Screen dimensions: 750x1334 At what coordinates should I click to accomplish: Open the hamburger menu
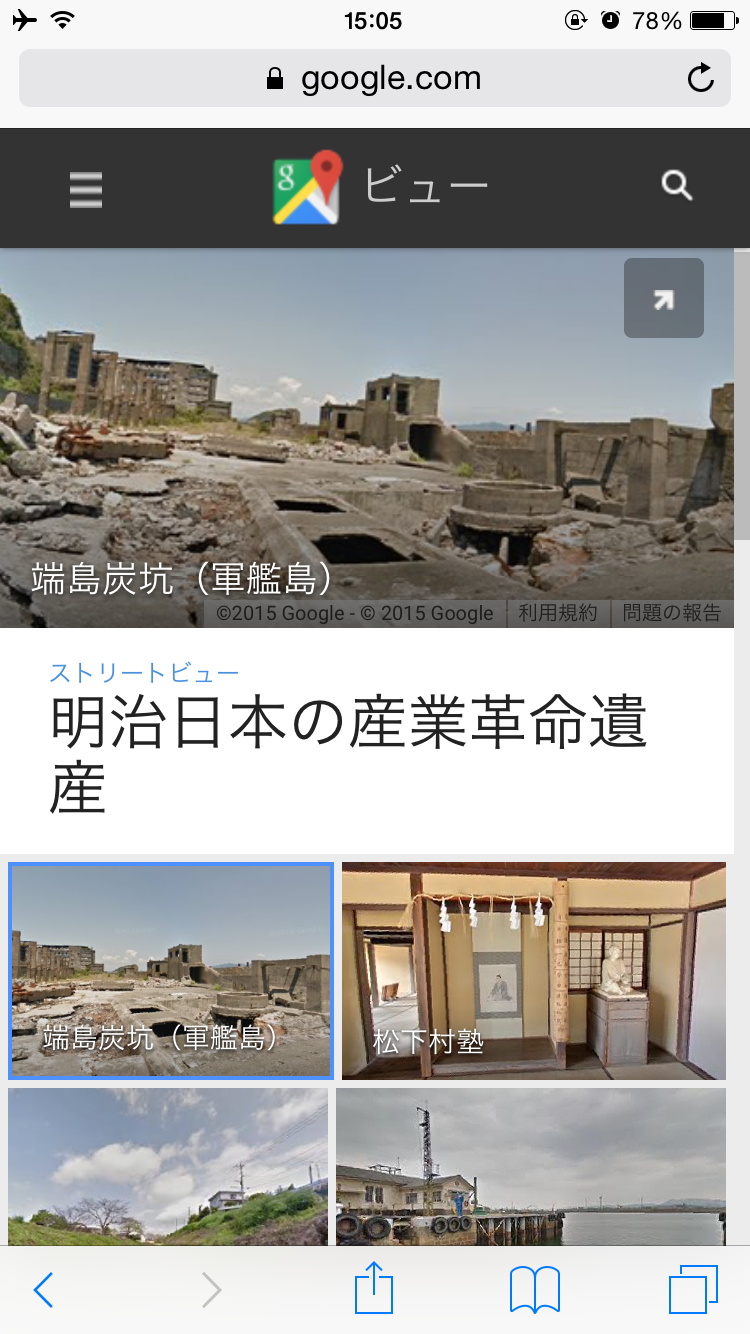tap(86, 189)
